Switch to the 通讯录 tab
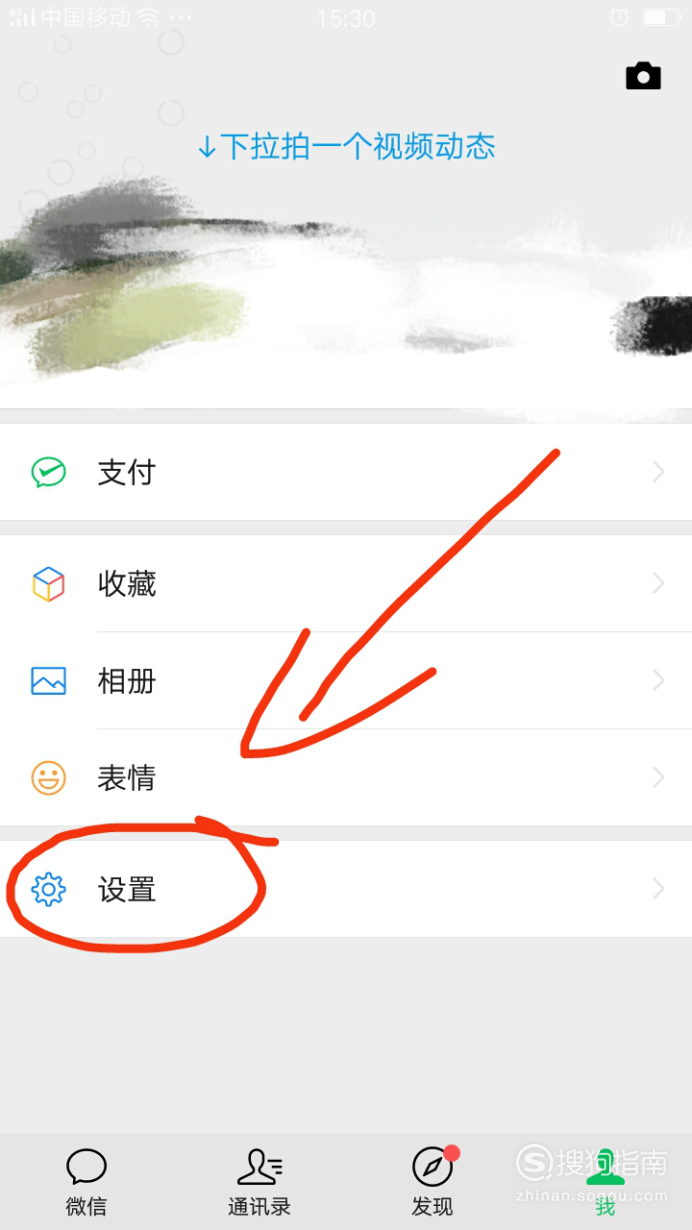692x1230 pixels. pyautogui.click(x=259, y=1181)
